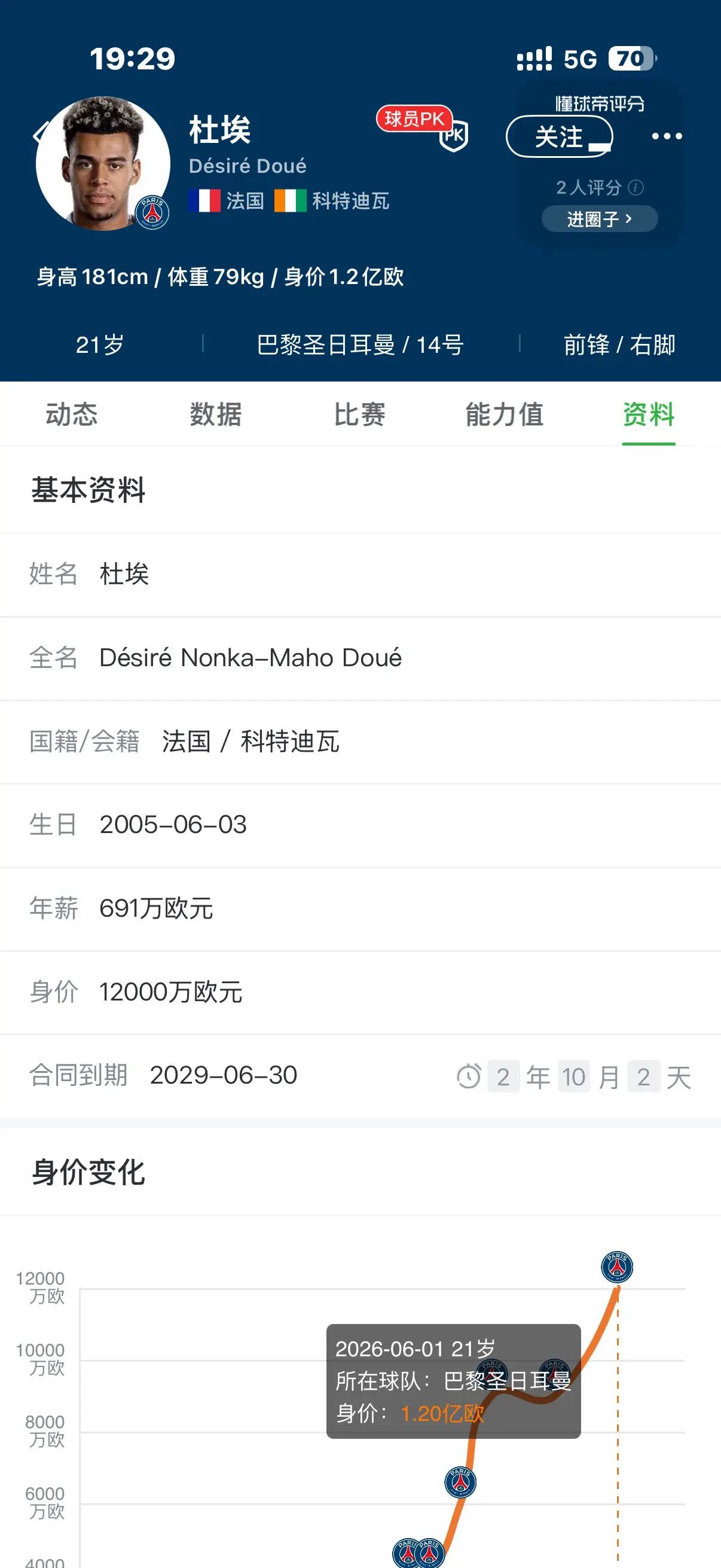Select the 资料 tab
The width and height of the screenshot is (721, 1568).
(x=649, y=414)
